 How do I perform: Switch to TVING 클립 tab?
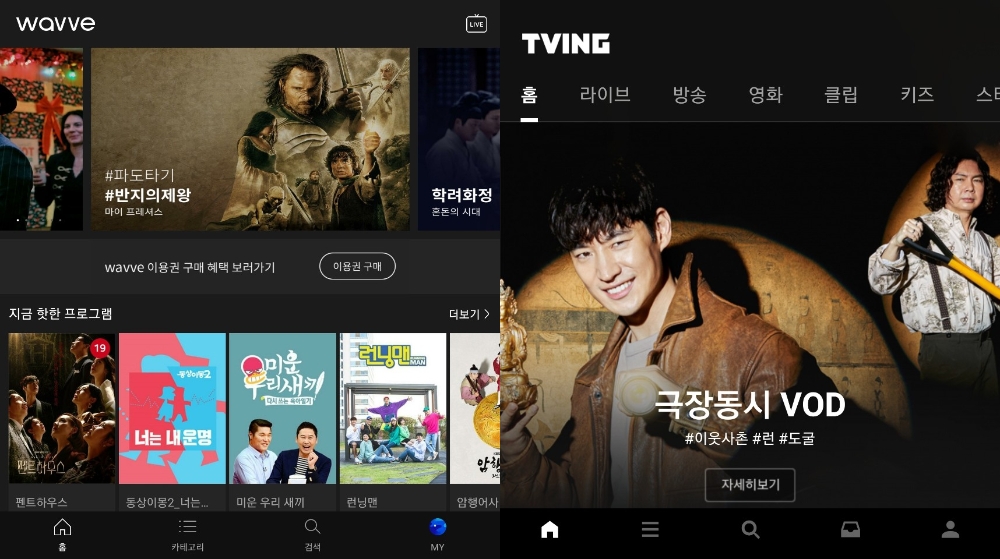[841, 95]
